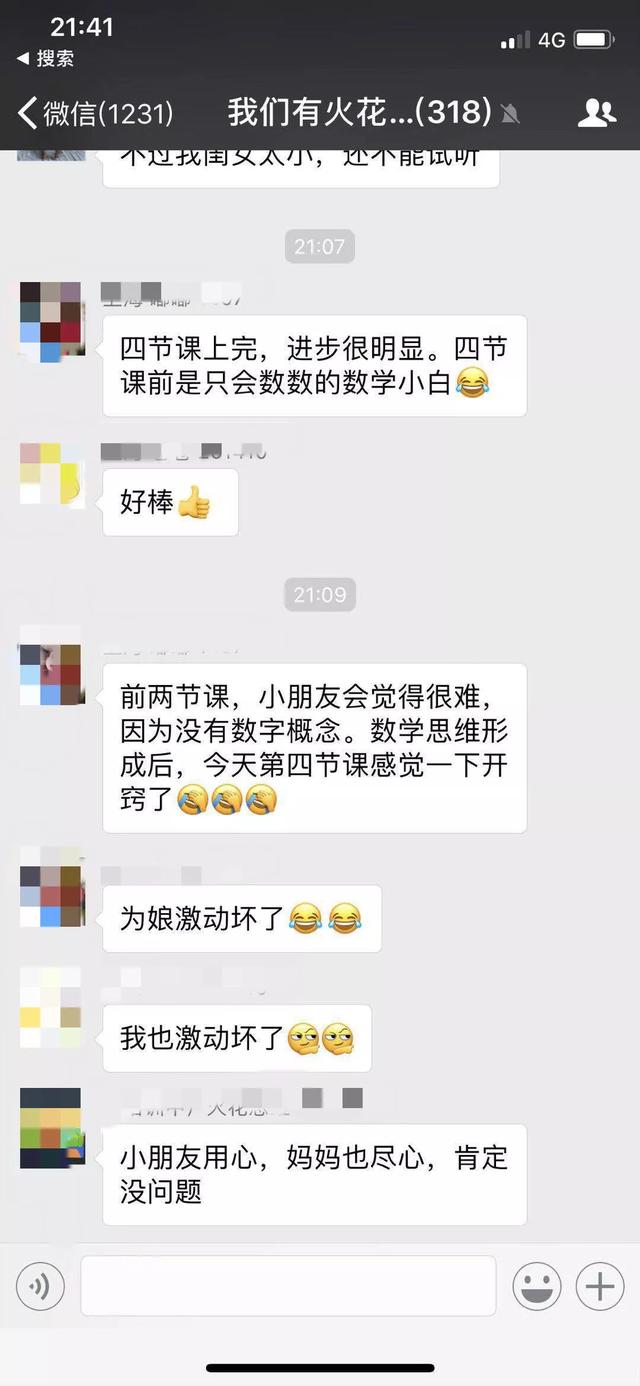Return to previous app via 搜索
Viewport: 640px width, 1386px height.
tap(46, 59)
